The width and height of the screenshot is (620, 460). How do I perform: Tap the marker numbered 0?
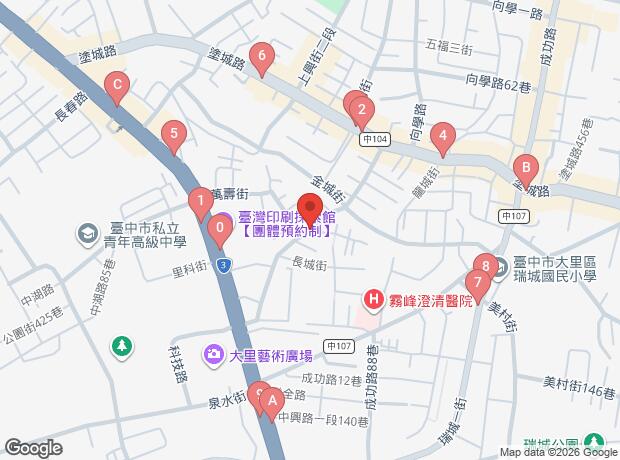[x=219, y=229]
